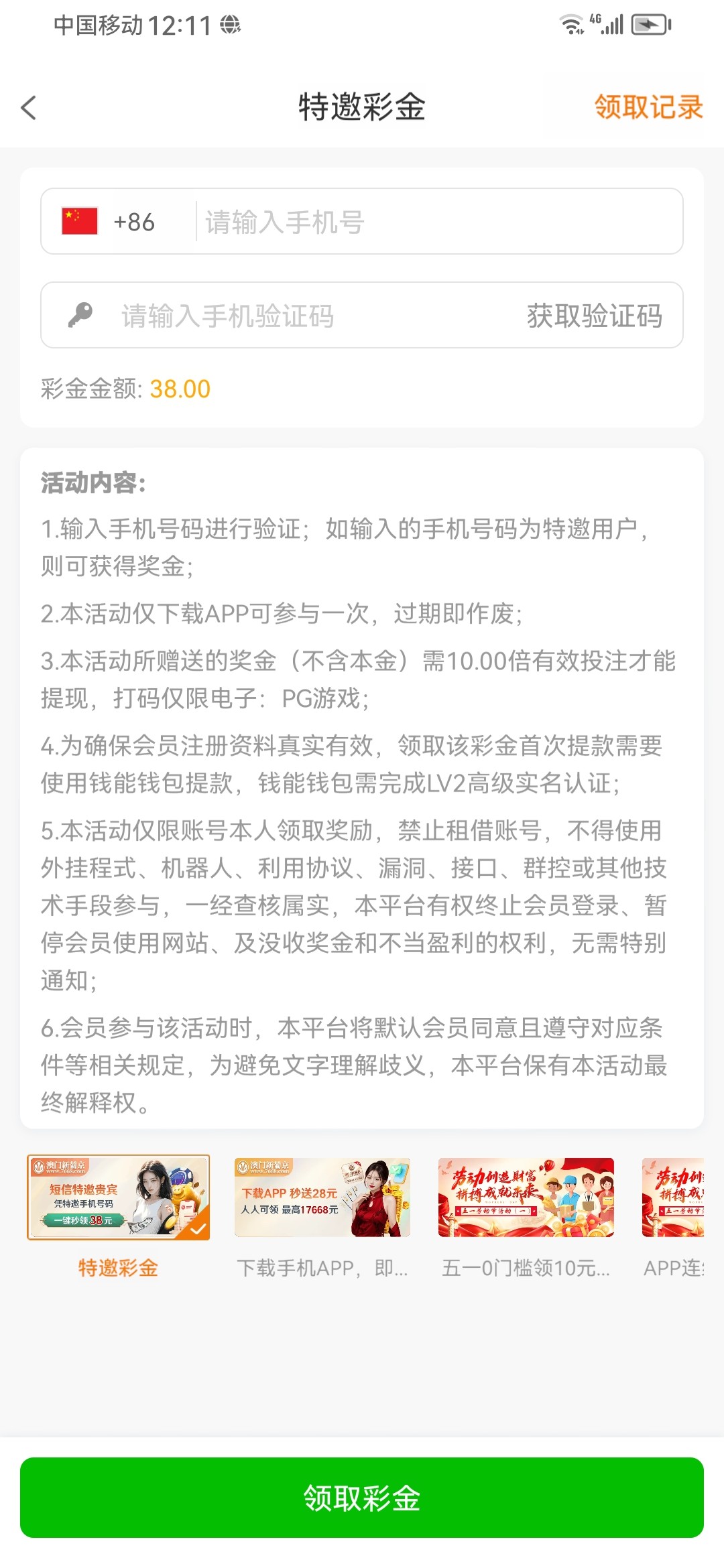
Task: Open 领取记录 claim history
Action: point(648,107)
